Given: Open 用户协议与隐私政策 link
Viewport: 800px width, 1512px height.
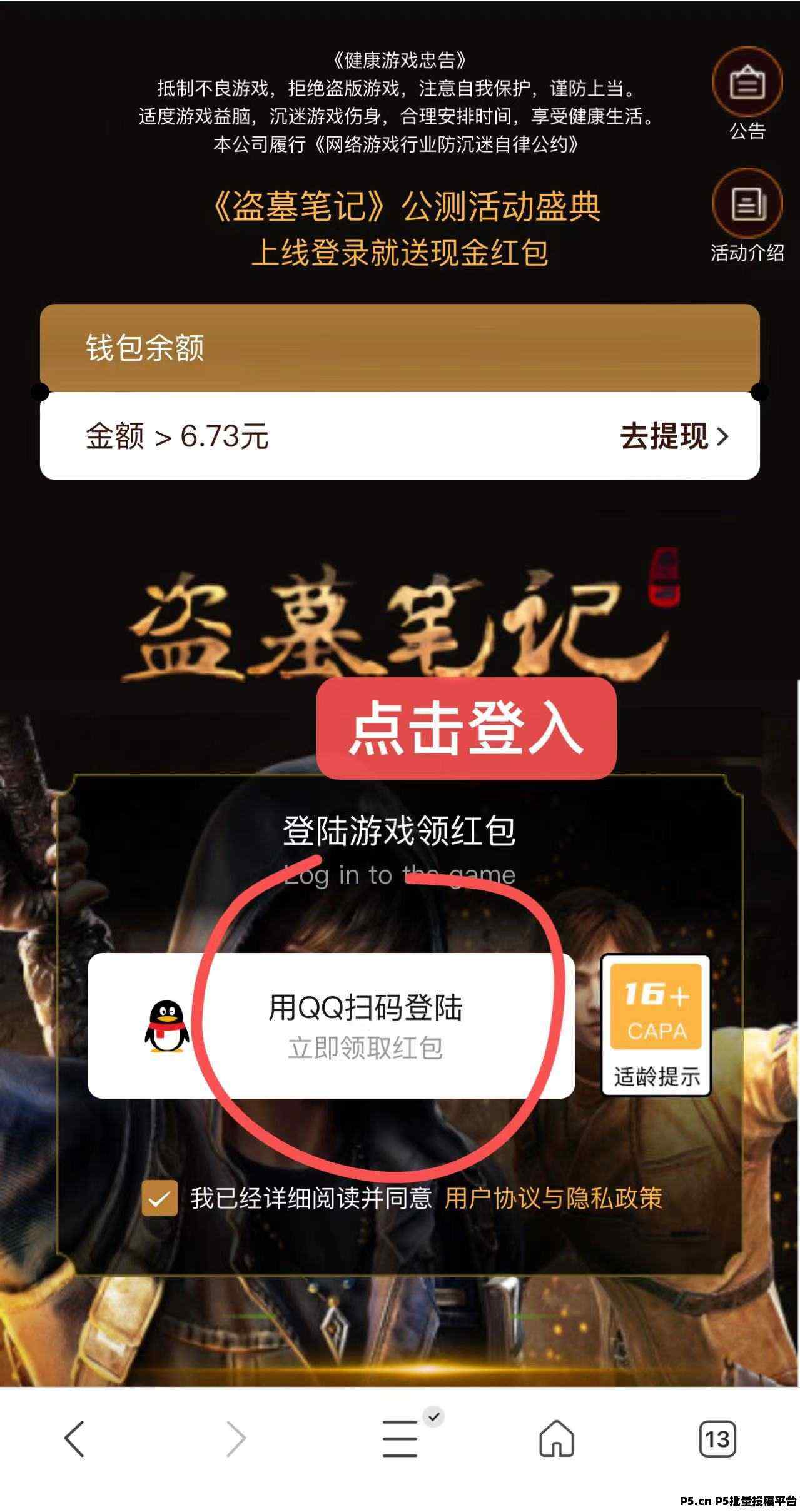Looking at the screenshot, I should [x=553, y=1198].
